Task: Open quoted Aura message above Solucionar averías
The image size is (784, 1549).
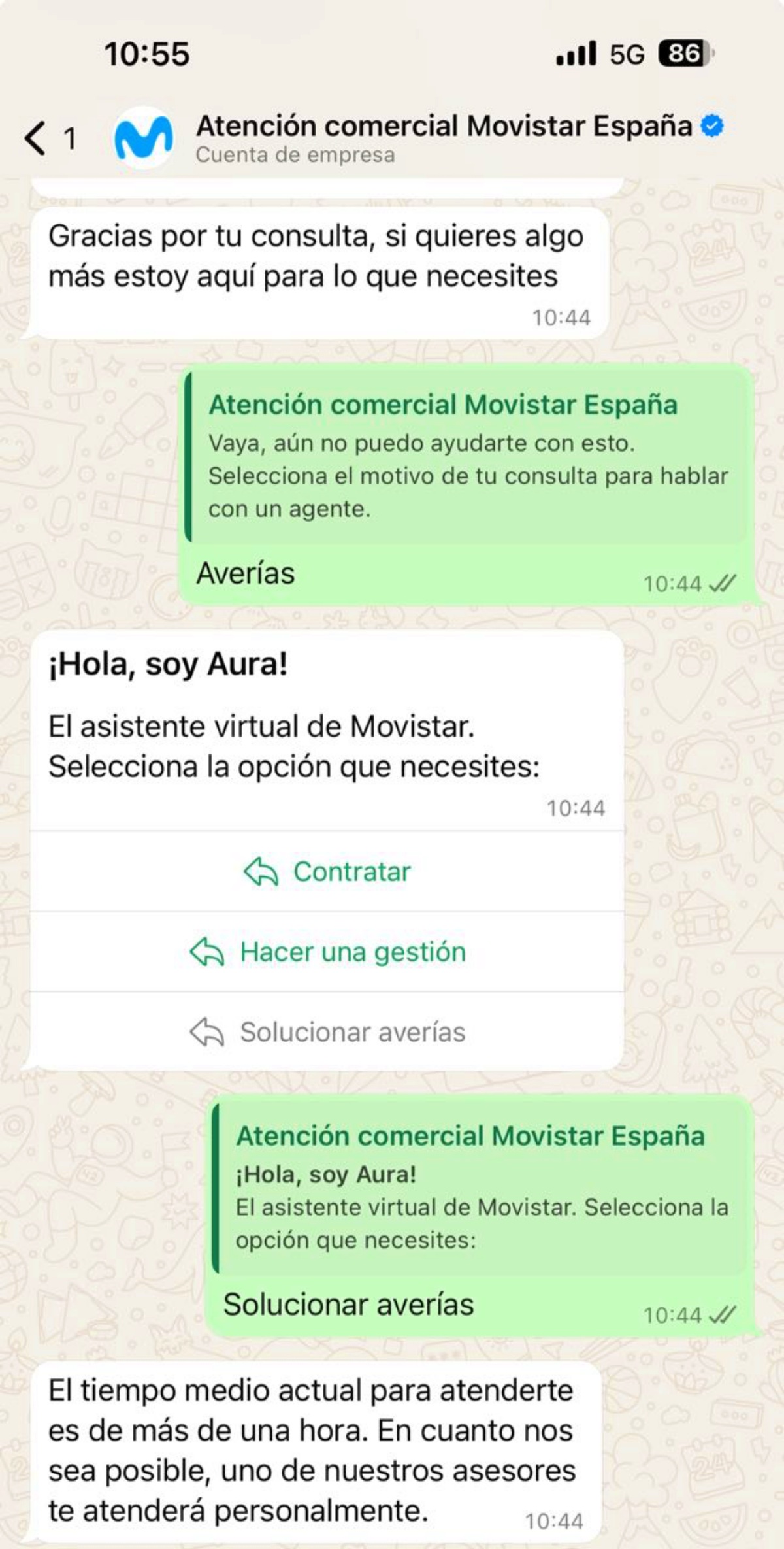Action: 480,1188
